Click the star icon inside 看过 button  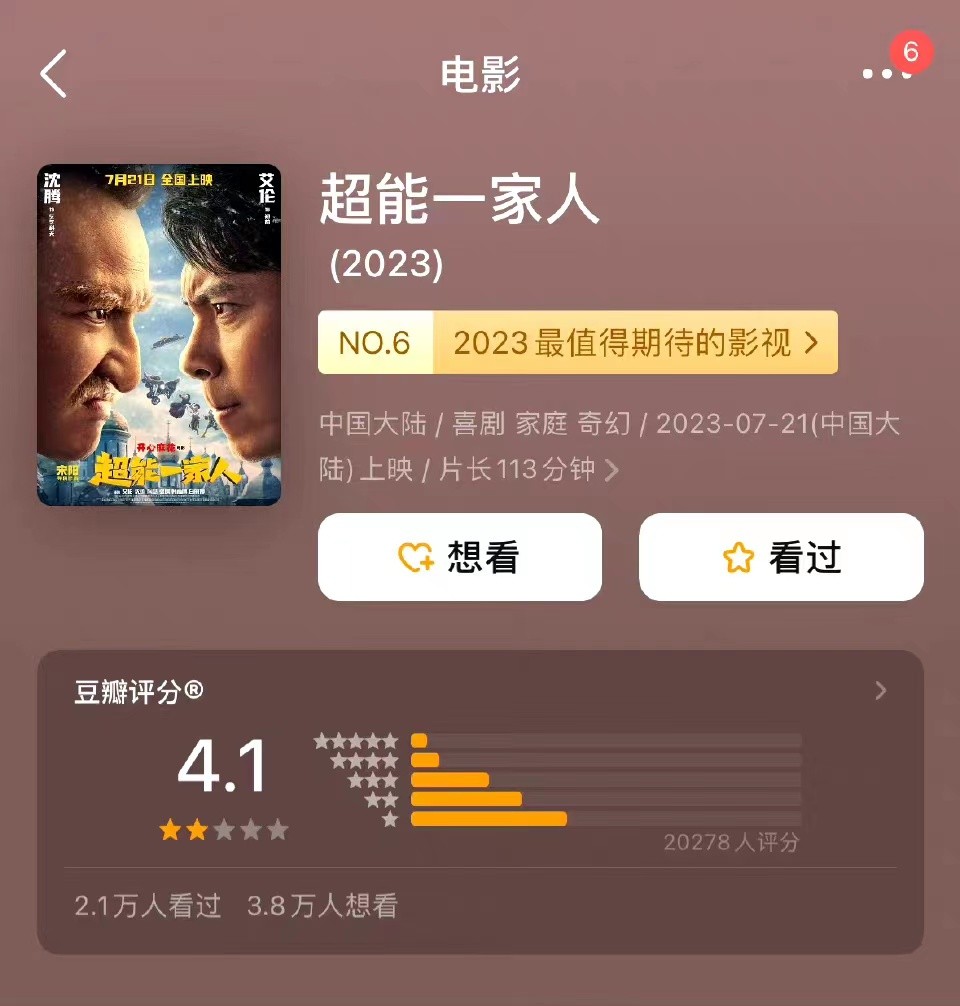(738, 557)
